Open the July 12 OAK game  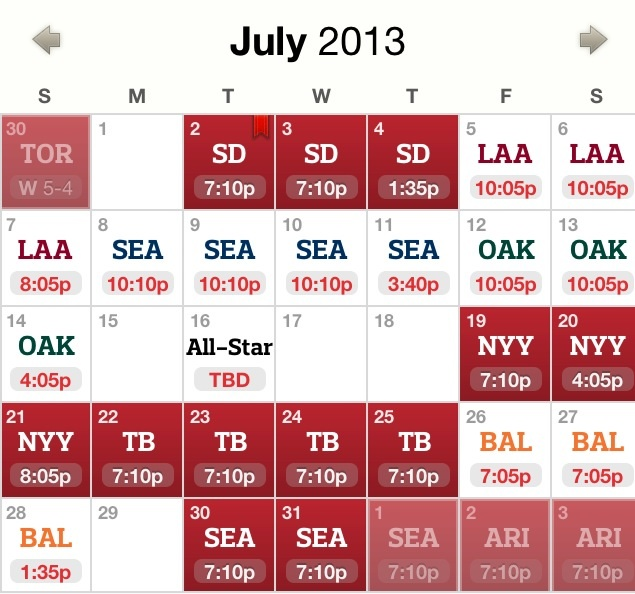[504, 258]
